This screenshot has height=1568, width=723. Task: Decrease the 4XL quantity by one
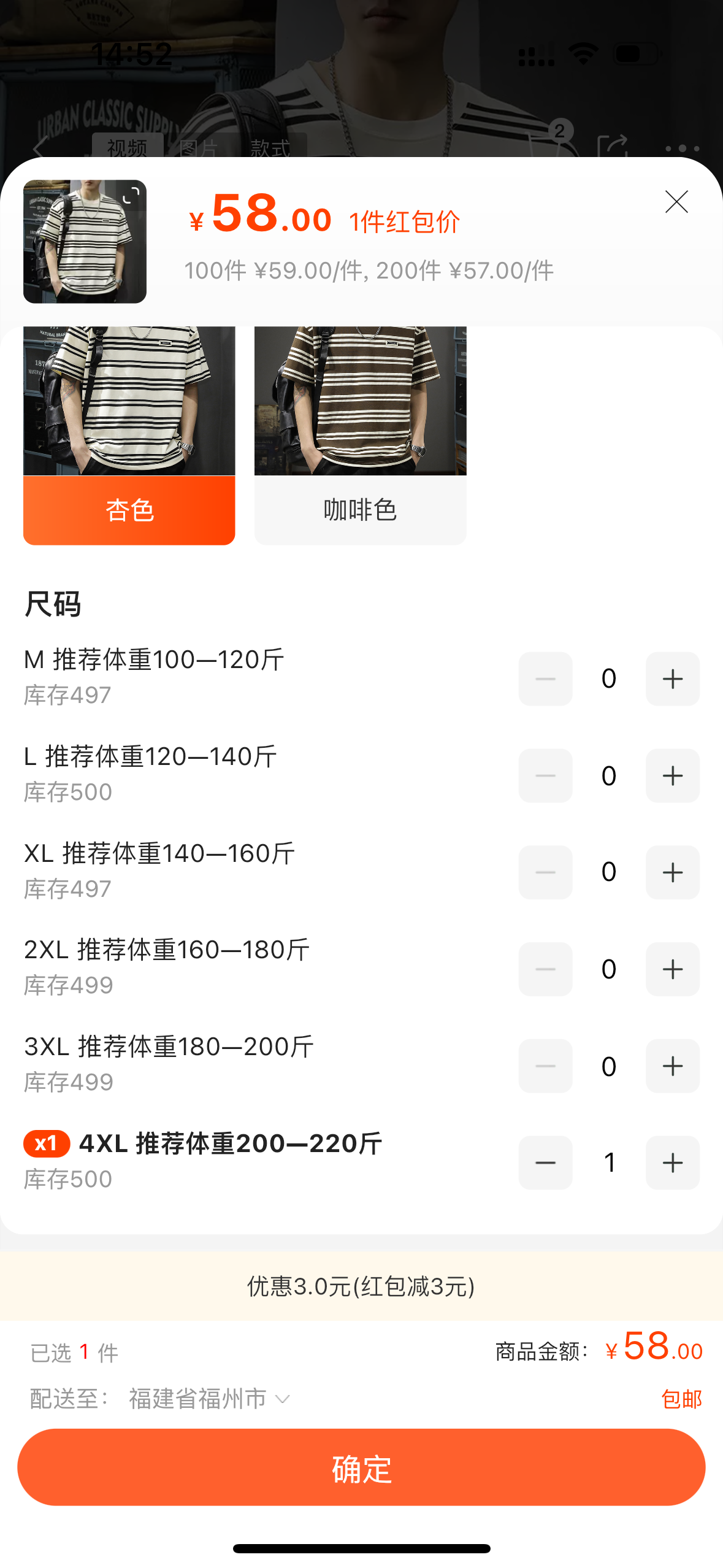(545, 1163)
